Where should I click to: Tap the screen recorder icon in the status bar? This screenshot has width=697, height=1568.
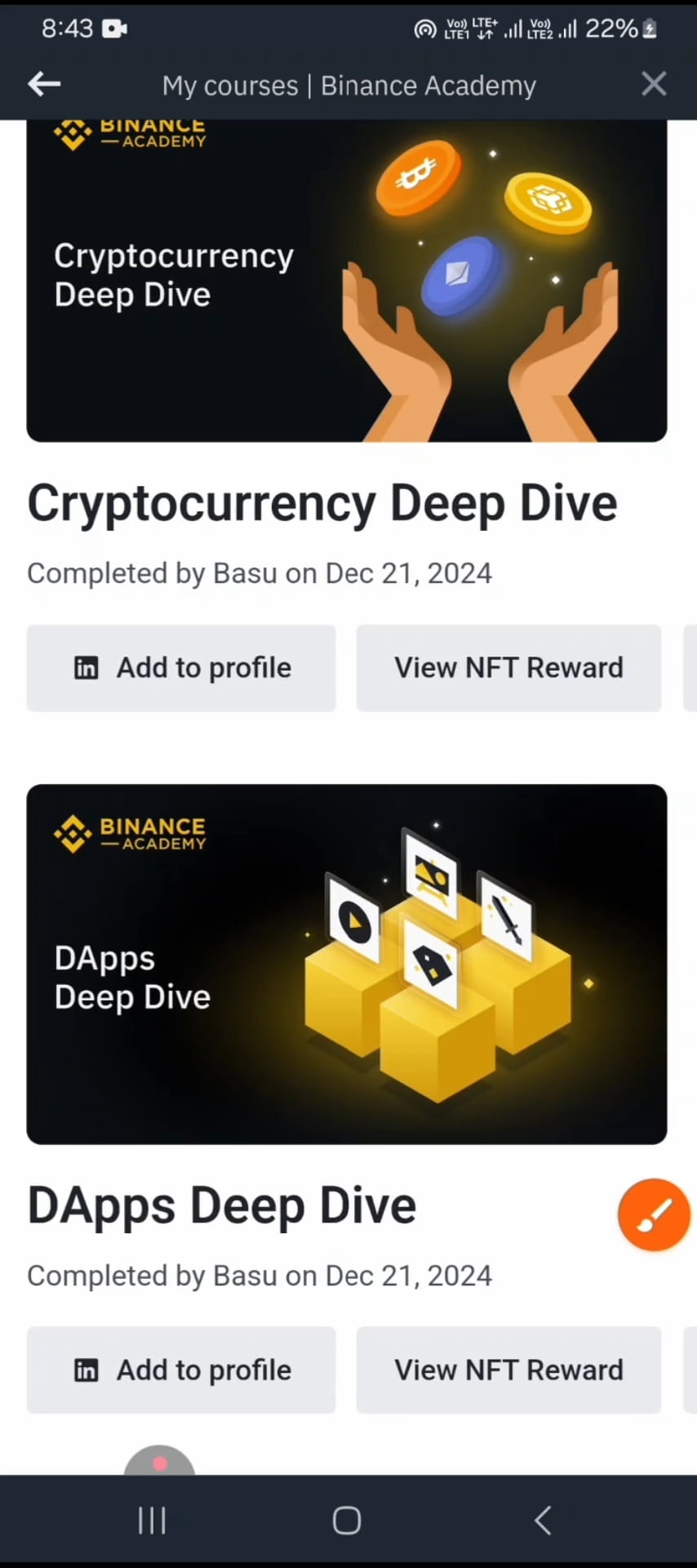tap(114, 29)
